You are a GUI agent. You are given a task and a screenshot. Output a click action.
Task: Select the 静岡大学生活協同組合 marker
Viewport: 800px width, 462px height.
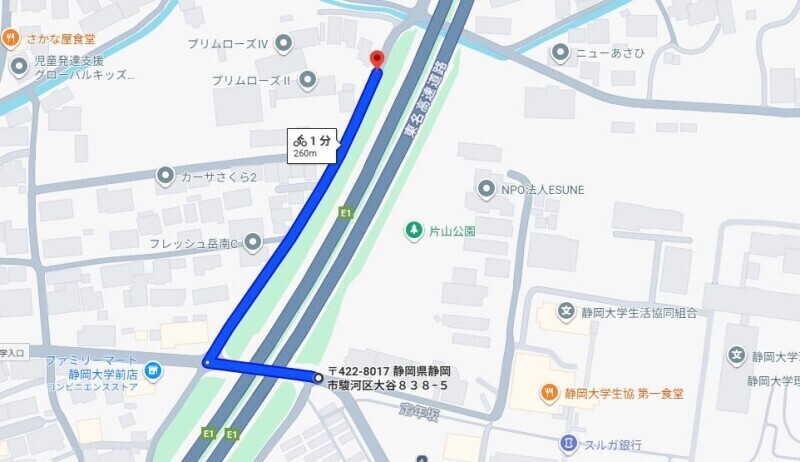click(565, 312)
